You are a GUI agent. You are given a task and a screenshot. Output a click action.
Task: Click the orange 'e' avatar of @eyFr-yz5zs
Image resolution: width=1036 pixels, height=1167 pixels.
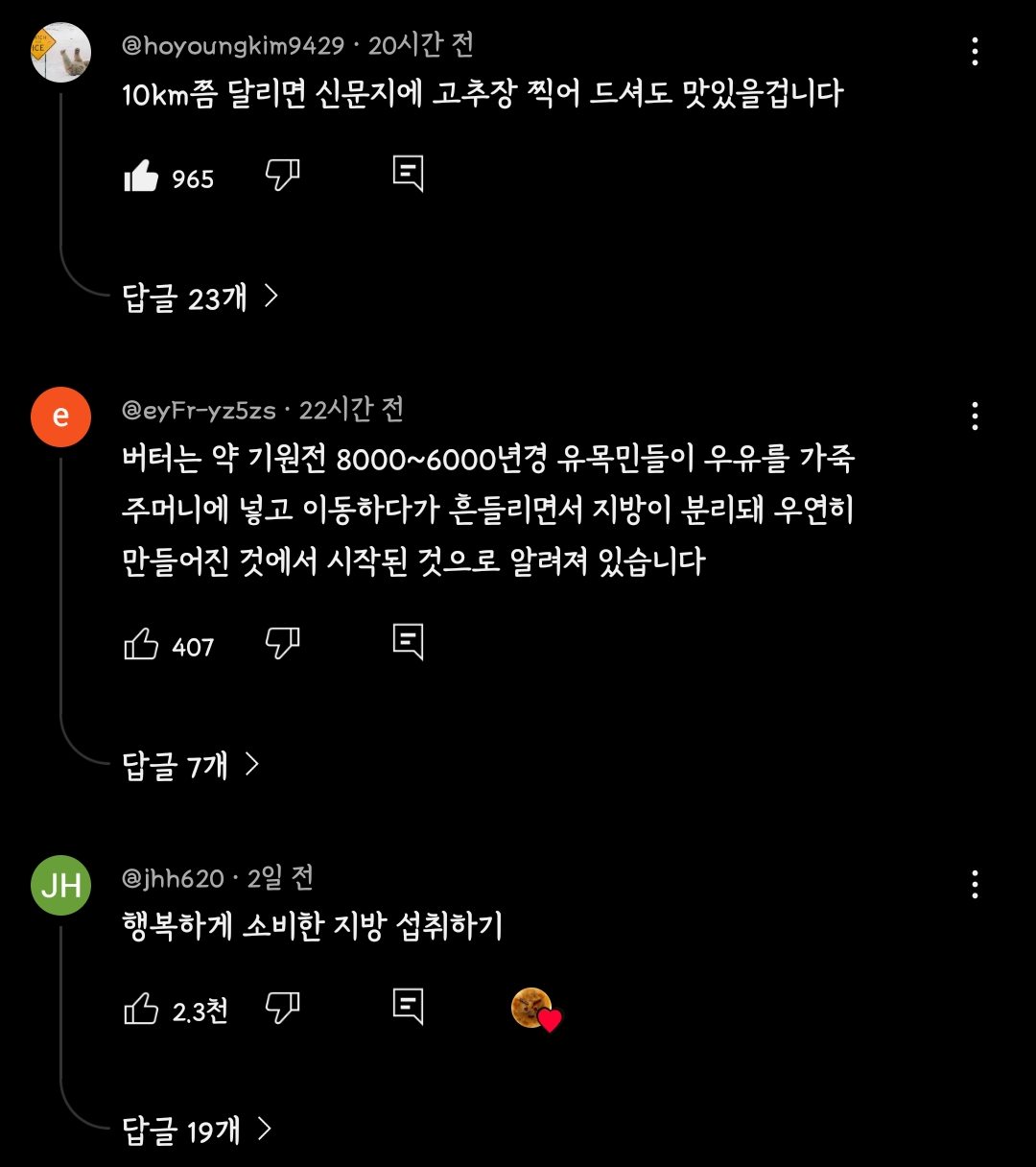pyautogui.click(x=60, y=417)
